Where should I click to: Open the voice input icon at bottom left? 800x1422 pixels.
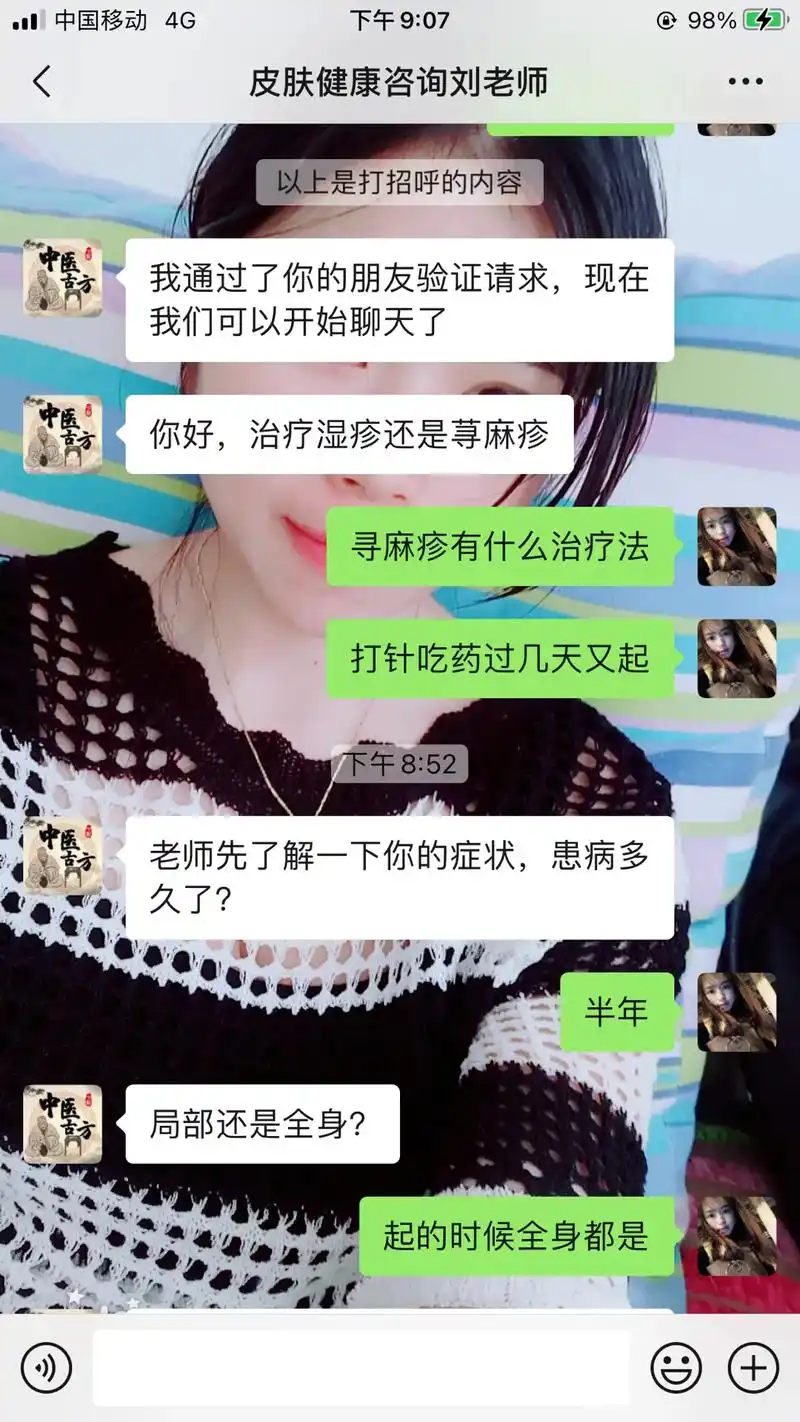point(47,1367)
